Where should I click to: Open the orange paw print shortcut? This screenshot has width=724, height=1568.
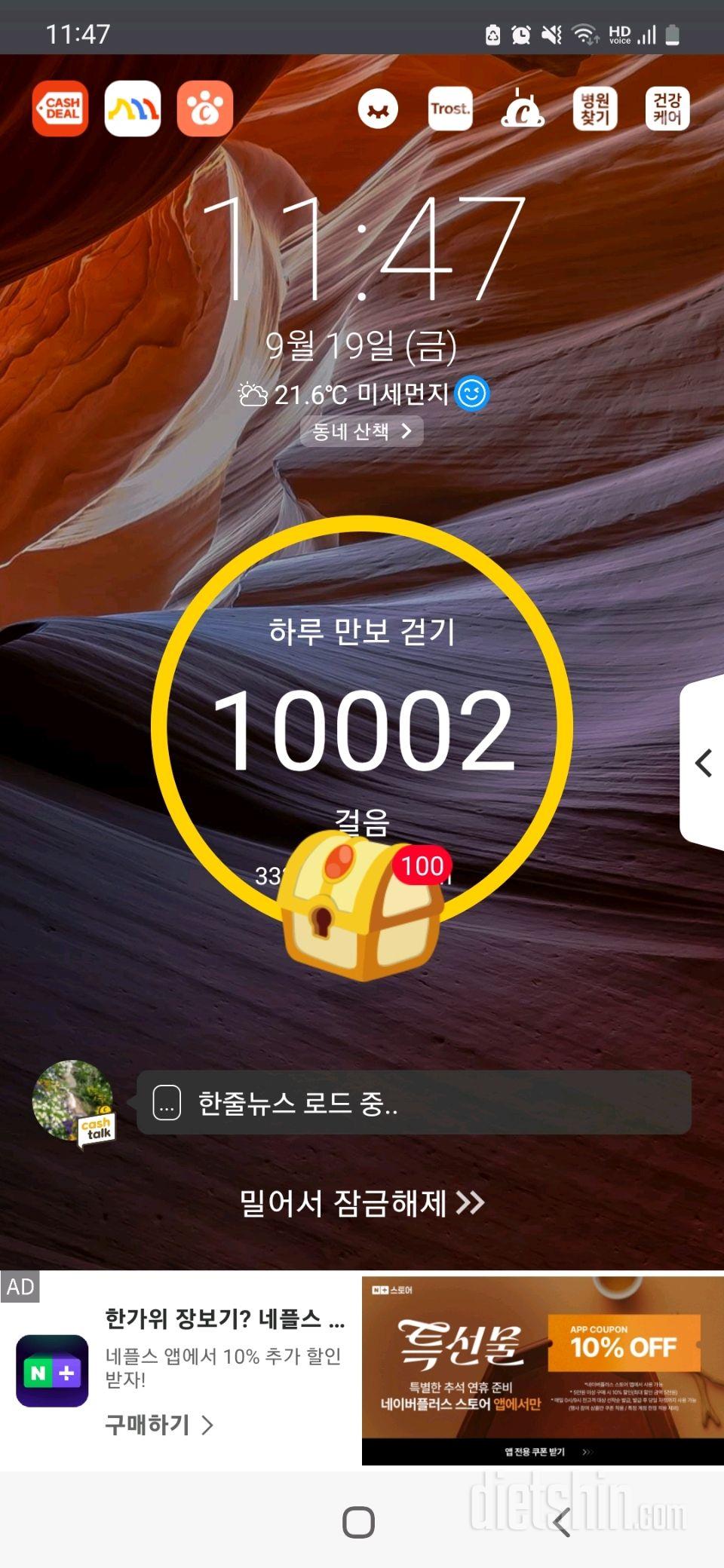tap(205, 109)
